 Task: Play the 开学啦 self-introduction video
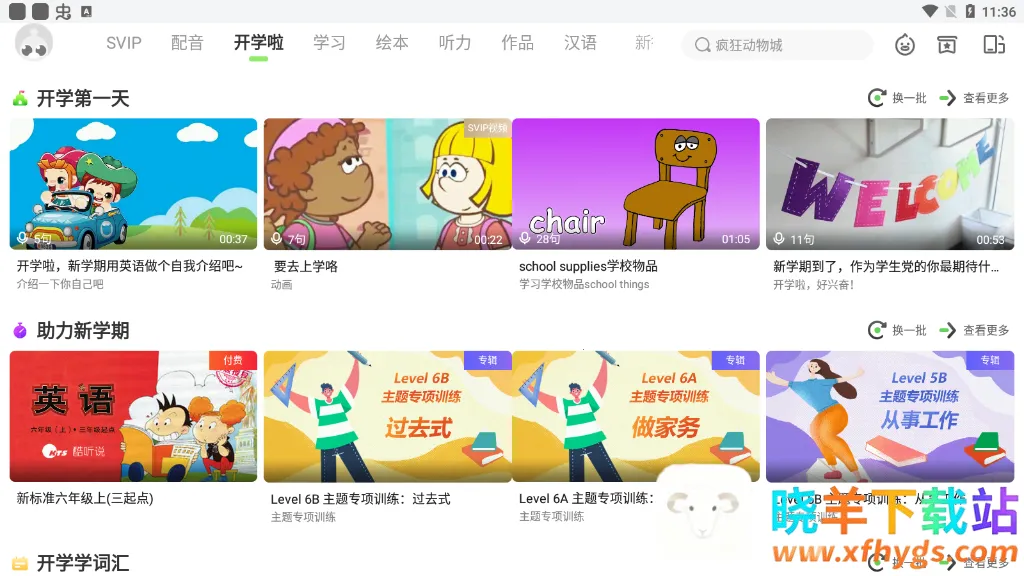(x=133, y=185)
